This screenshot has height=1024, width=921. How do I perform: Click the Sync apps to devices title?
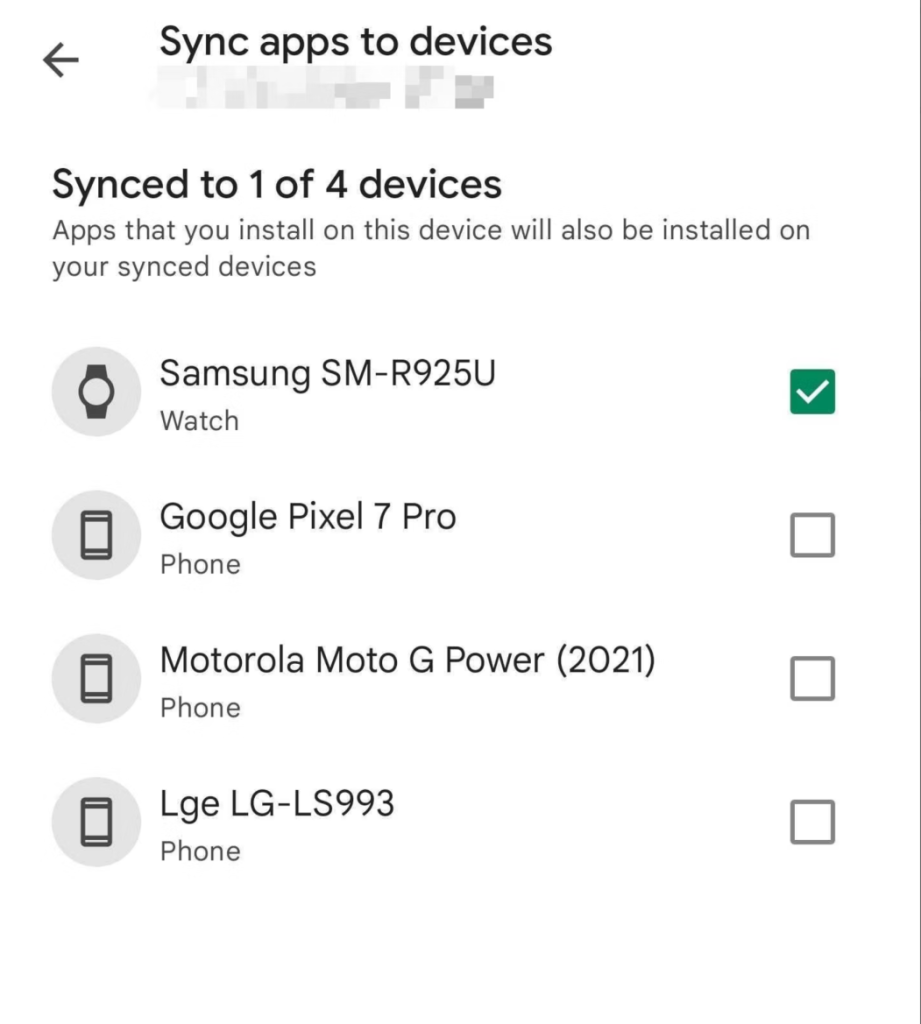click(x=357, y=42)
